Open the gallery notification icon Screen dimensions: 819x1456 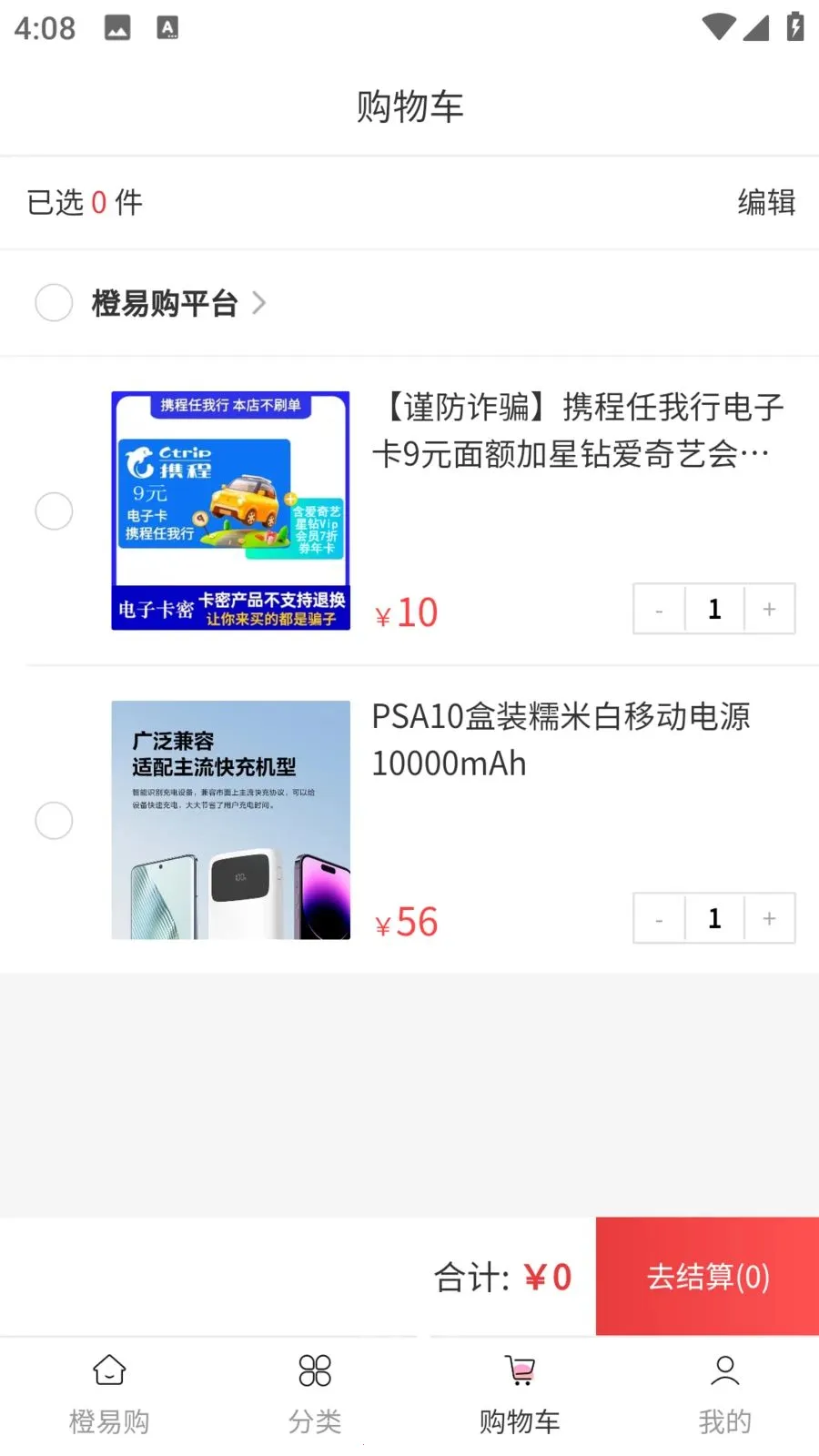tap(117, 27)
